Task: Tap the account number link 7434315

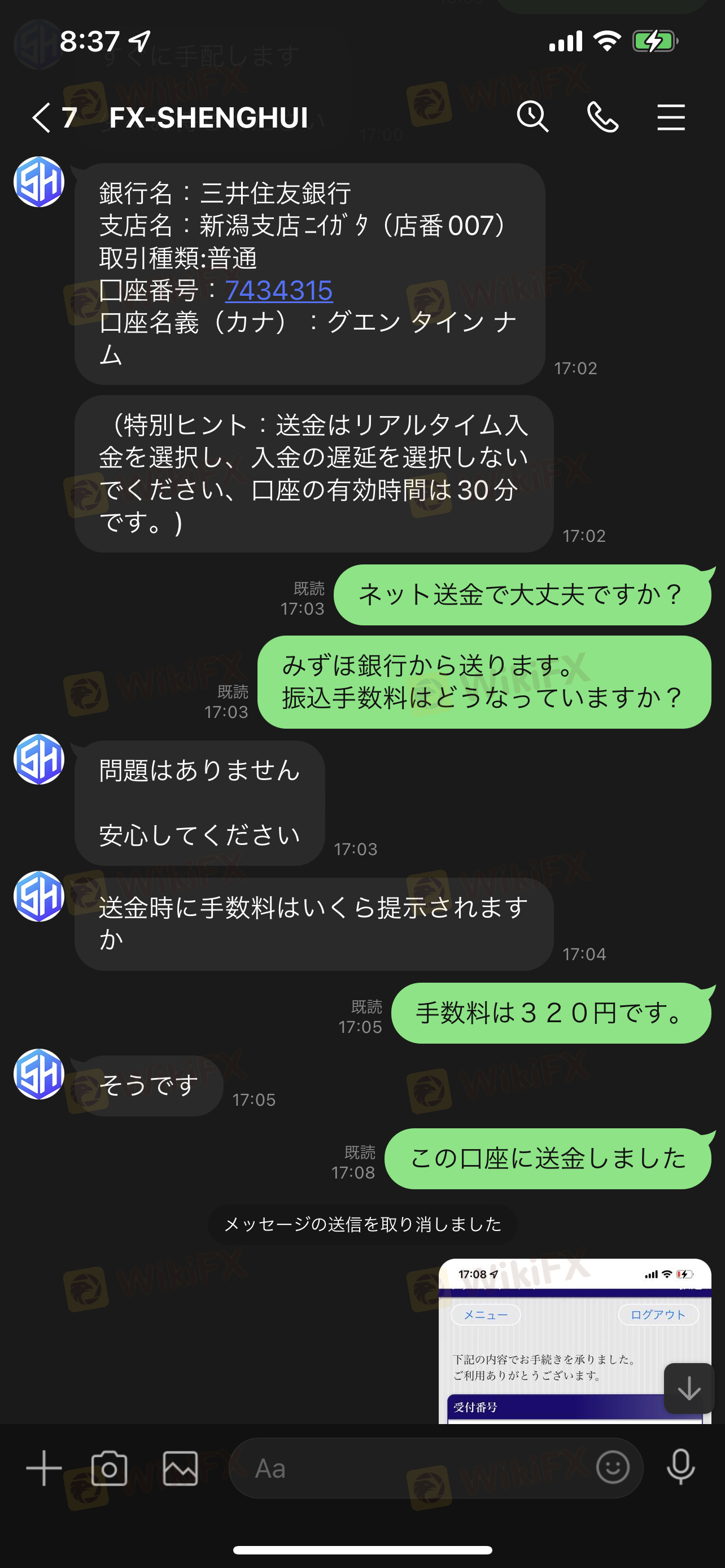Action: 279,290
